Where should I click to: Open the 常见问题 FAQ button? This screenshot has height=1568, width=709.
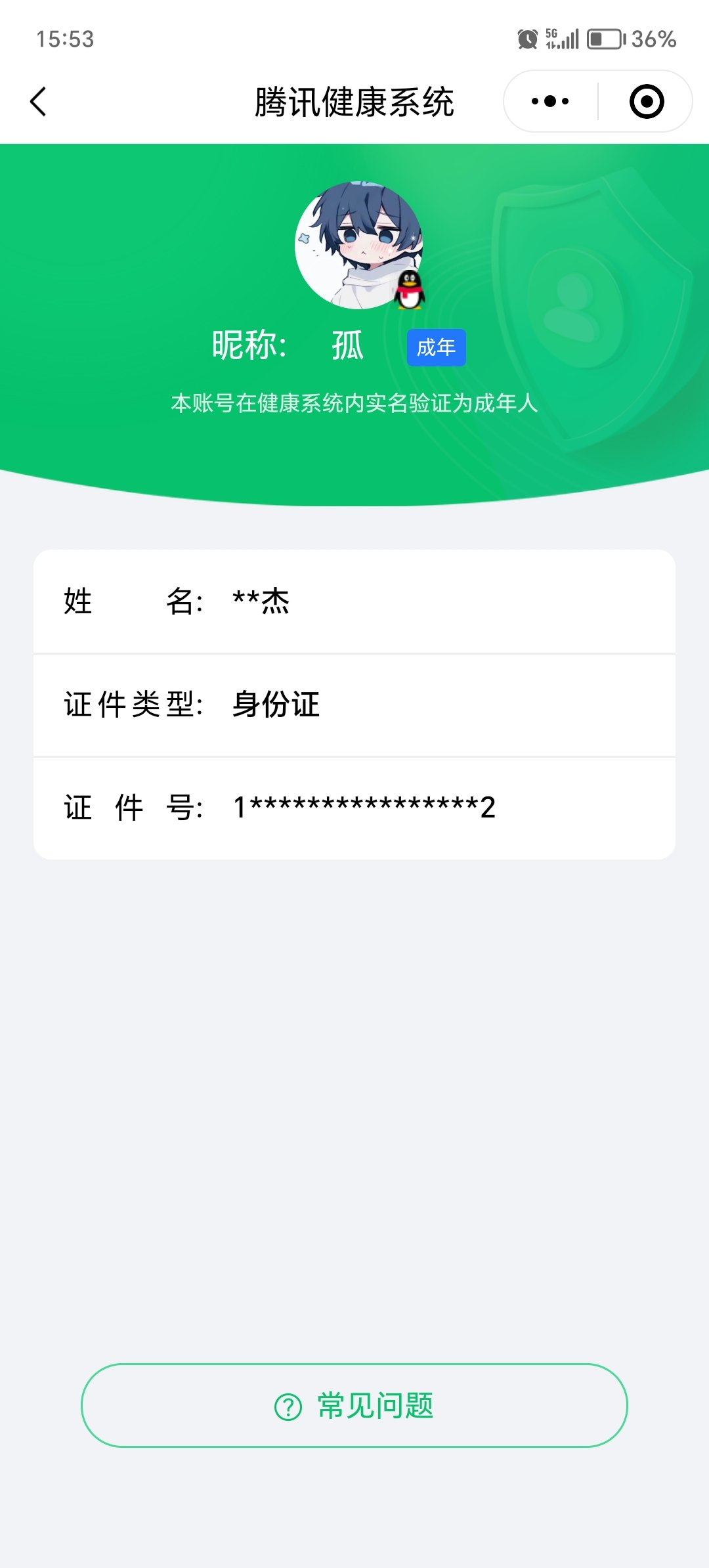[x=354, y=1405]
